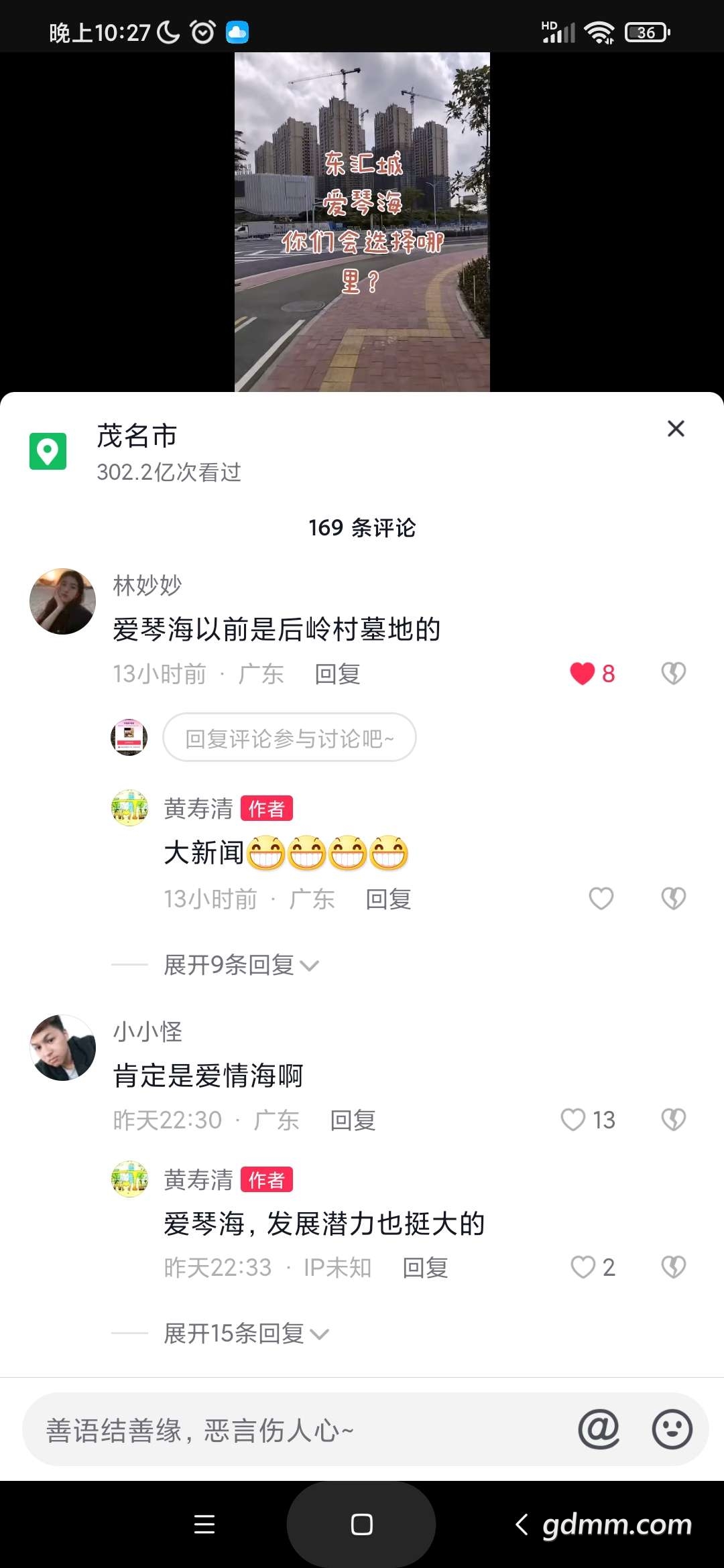Screen dimensions: 724x1568
Task: Dislike 林妙妙's comment
Action: pyautogui.click(x=673, y=673)
